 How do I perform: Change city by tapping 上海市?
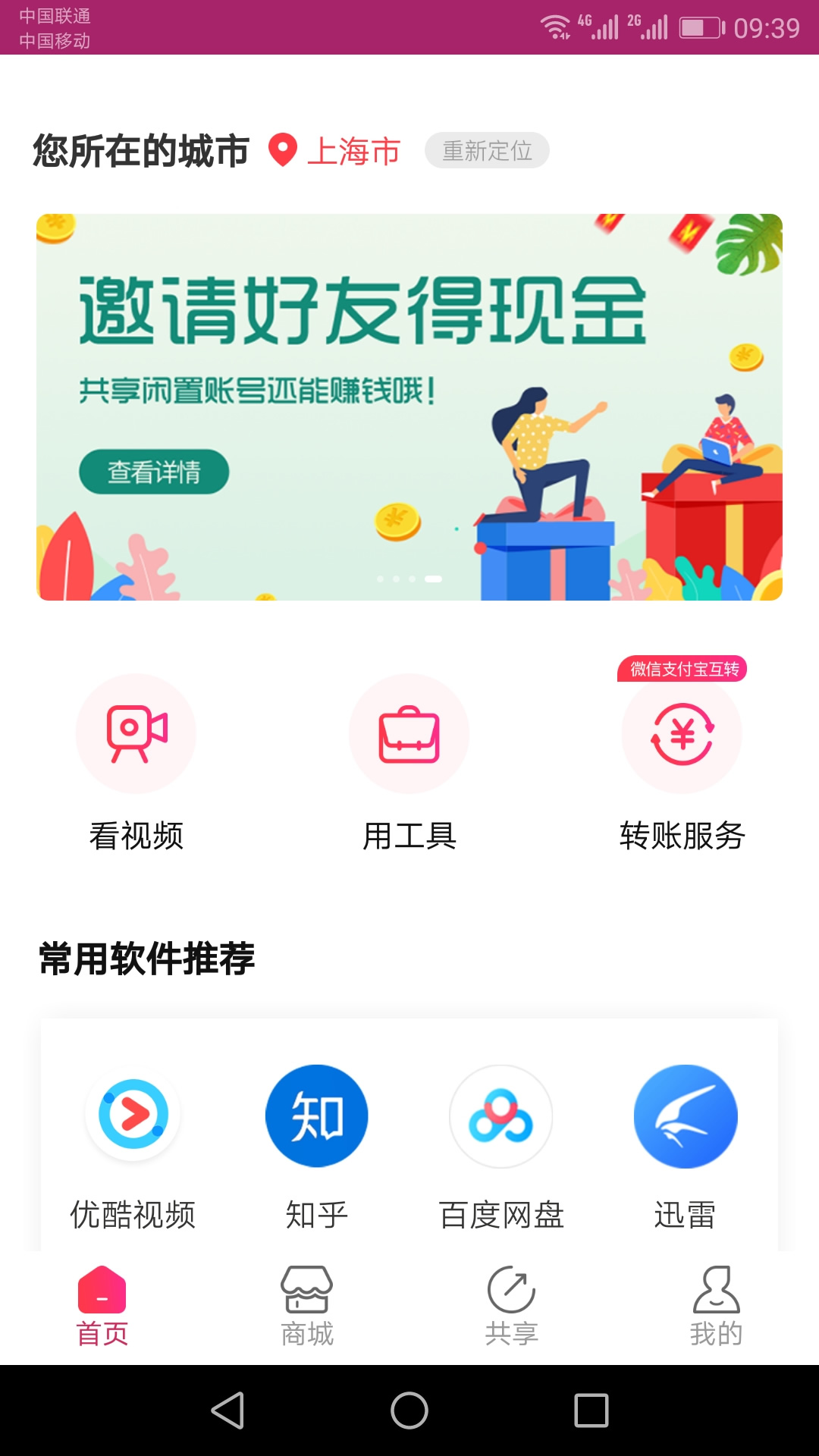click(x=355, y=150)
